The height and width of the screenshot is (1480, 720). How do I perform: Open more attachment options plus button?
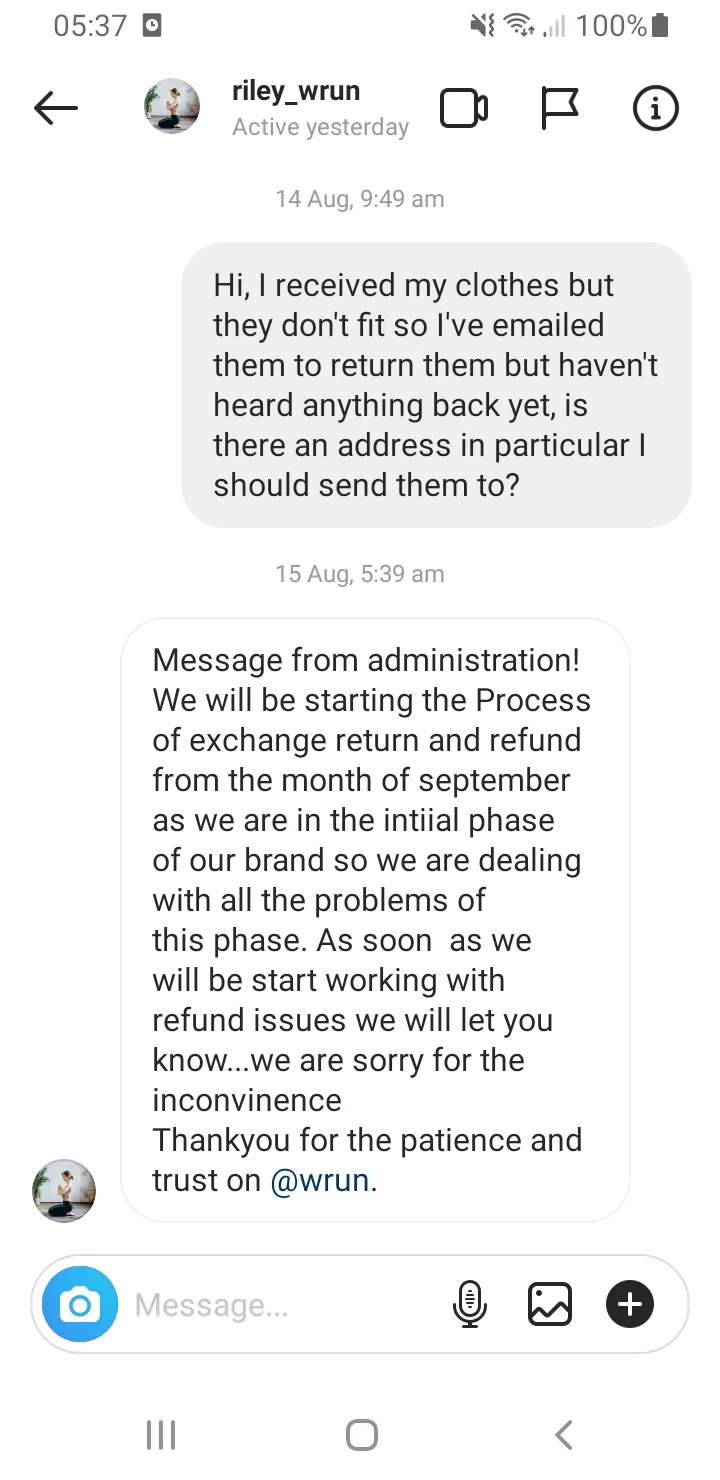(x=630, y=1305)
